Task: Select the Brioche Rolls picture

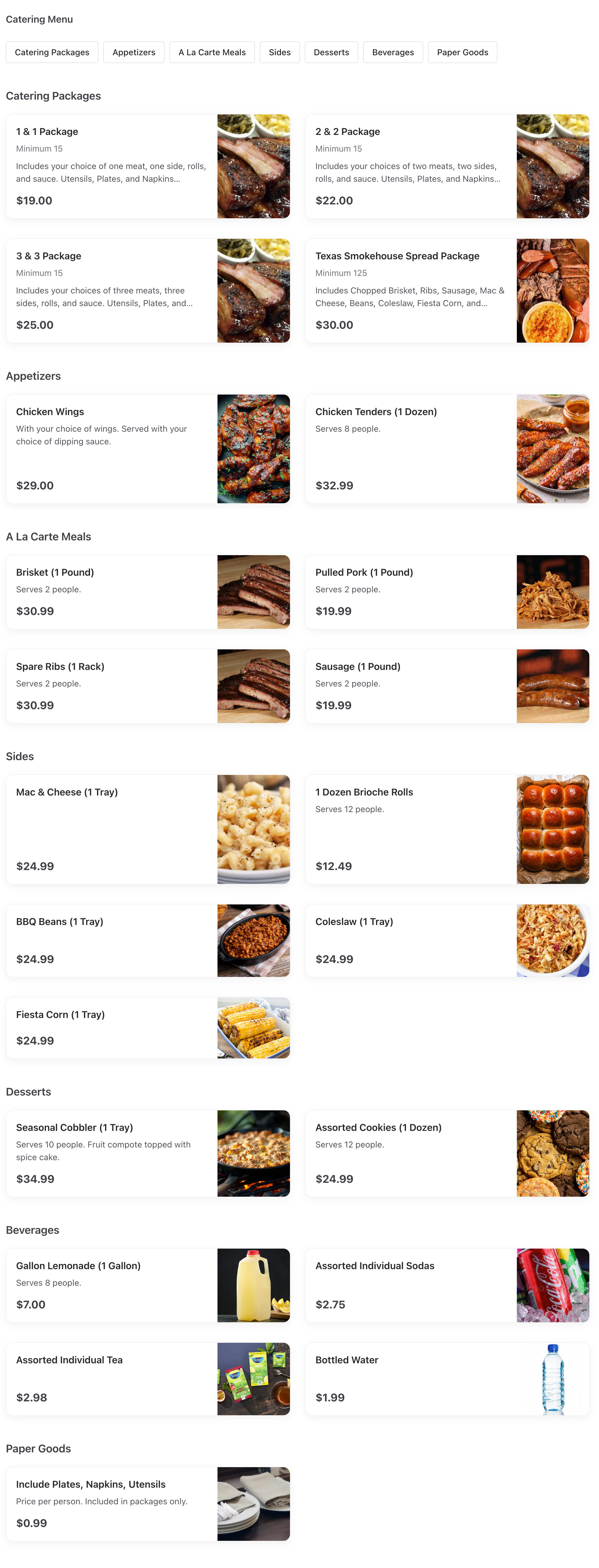Action: click(x=552, y=828)
